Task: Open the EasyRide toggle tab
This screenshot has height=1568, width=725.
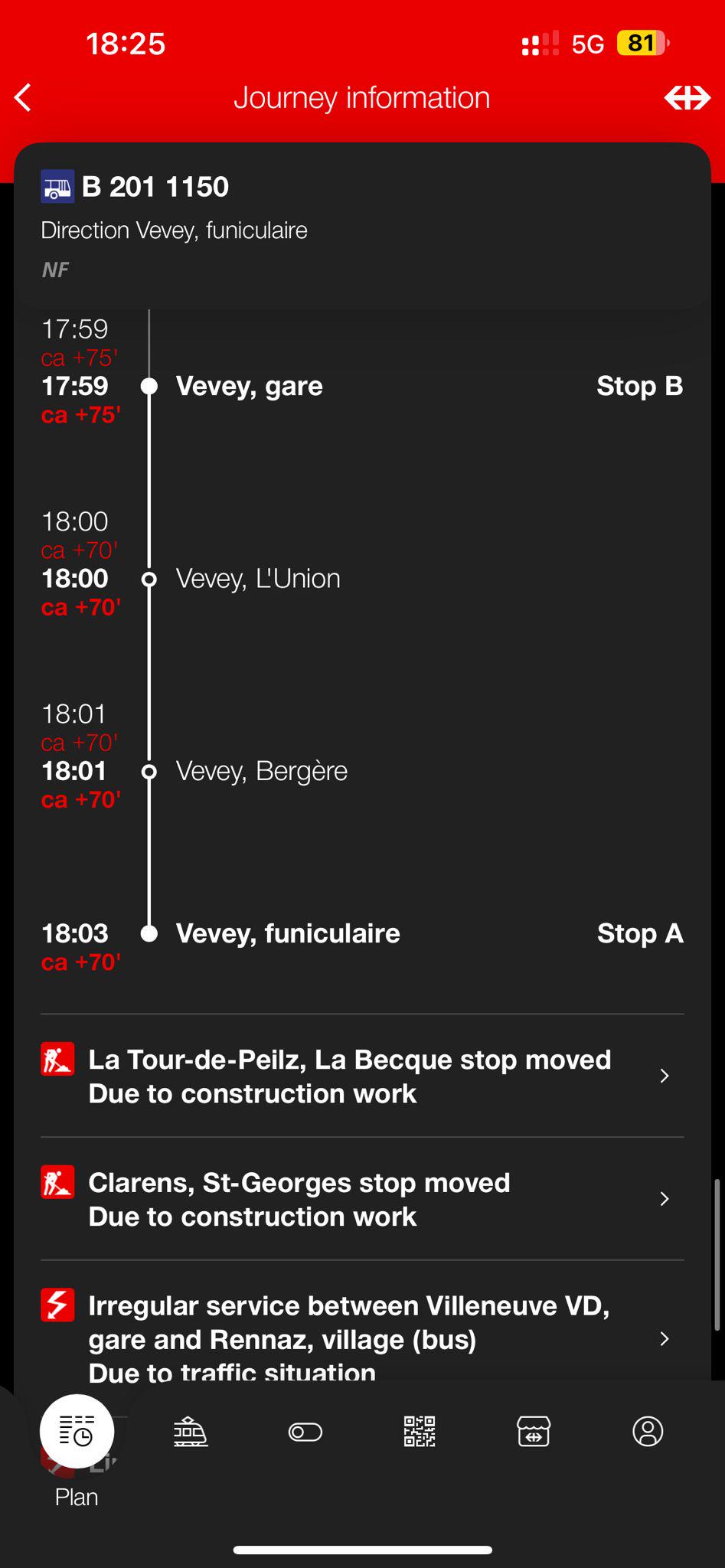Action: 305,1432
